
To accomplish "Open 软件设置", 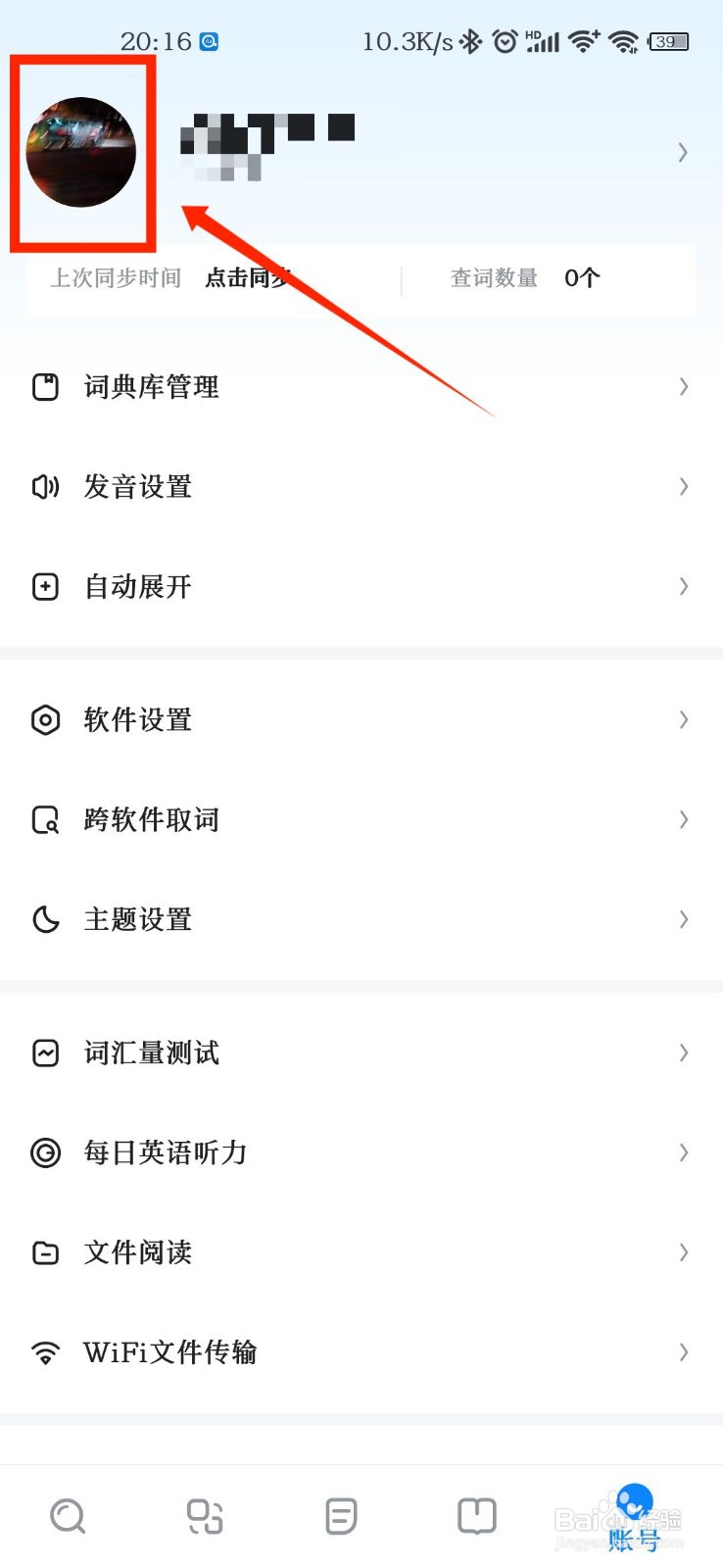I will coord(138,720).
